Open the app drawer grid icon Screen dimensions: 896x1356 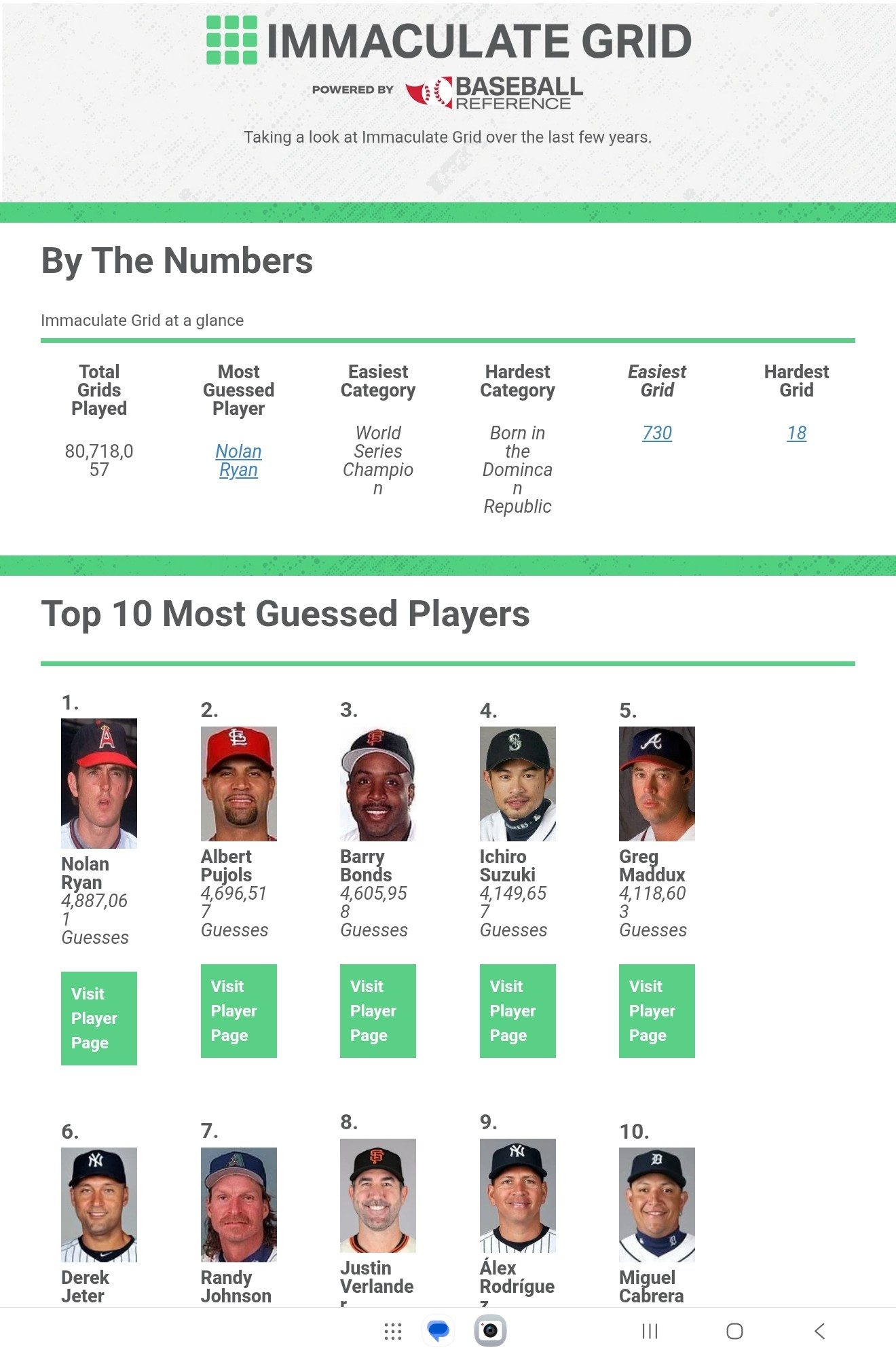[x=393, y=1331]
